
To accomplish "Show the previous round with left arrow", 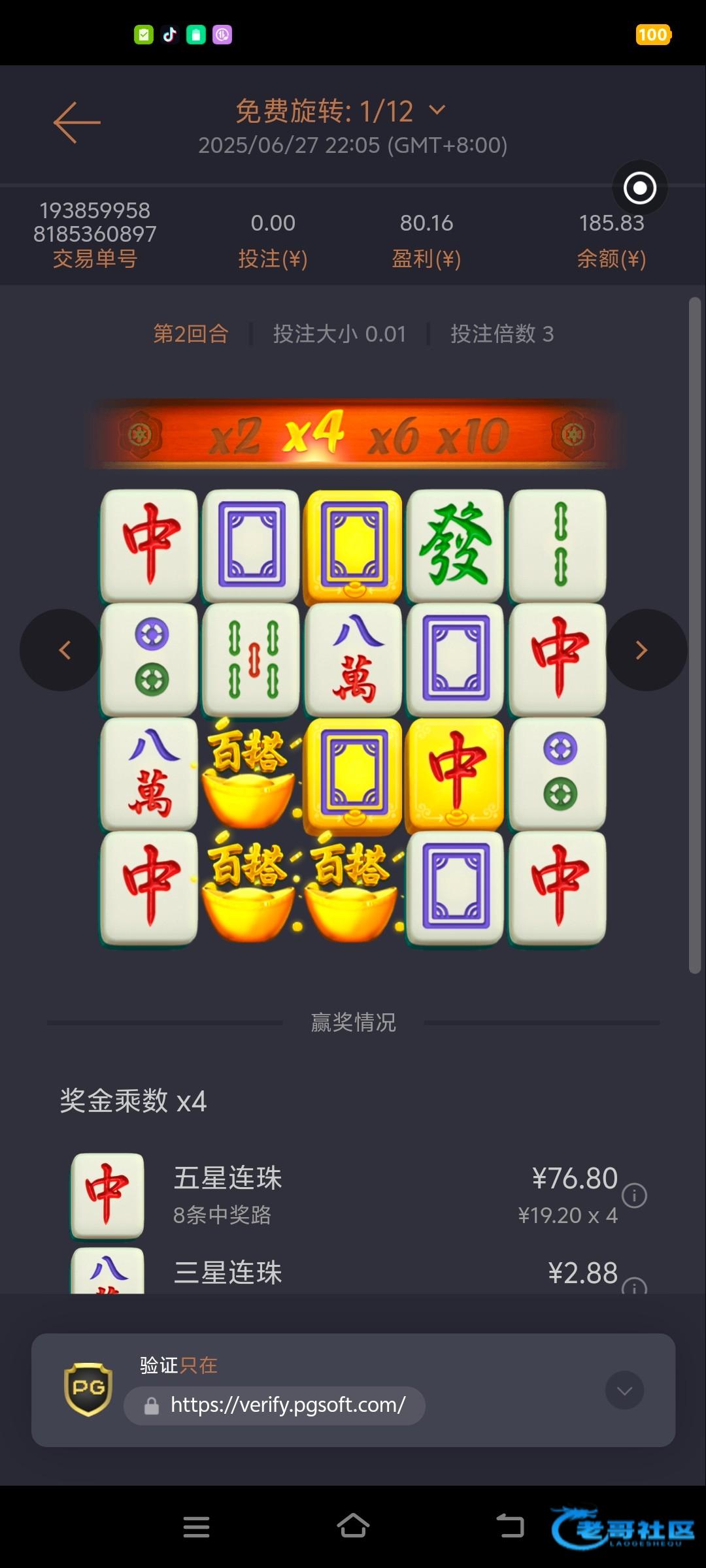I will [63, 650].
